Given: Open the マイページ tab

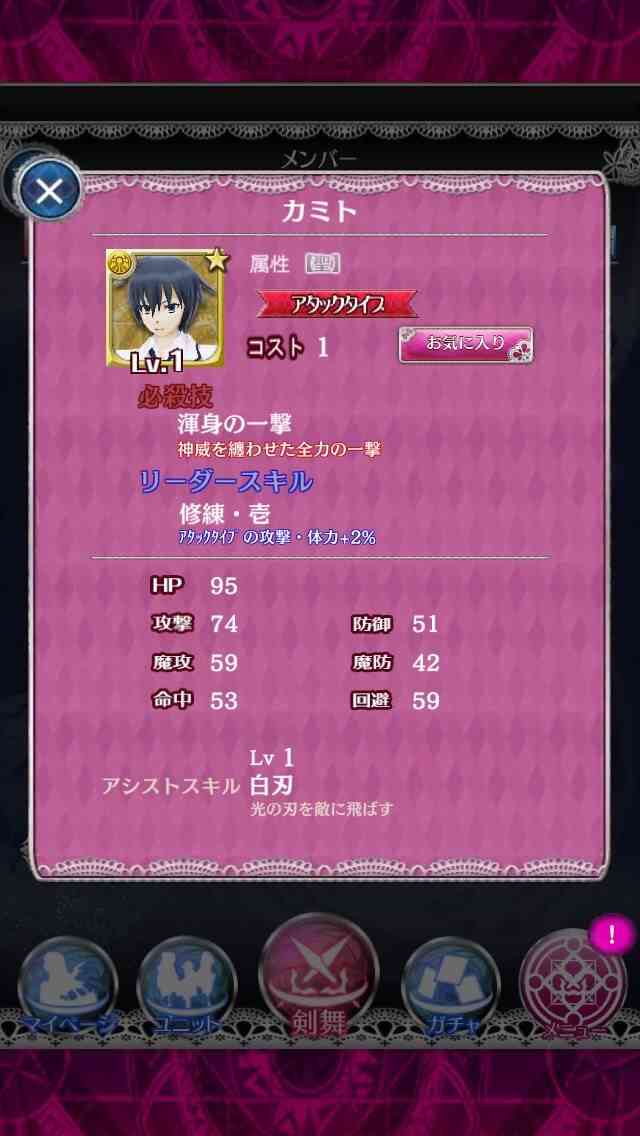Looking at the screenshot, I should click(67, 986).
